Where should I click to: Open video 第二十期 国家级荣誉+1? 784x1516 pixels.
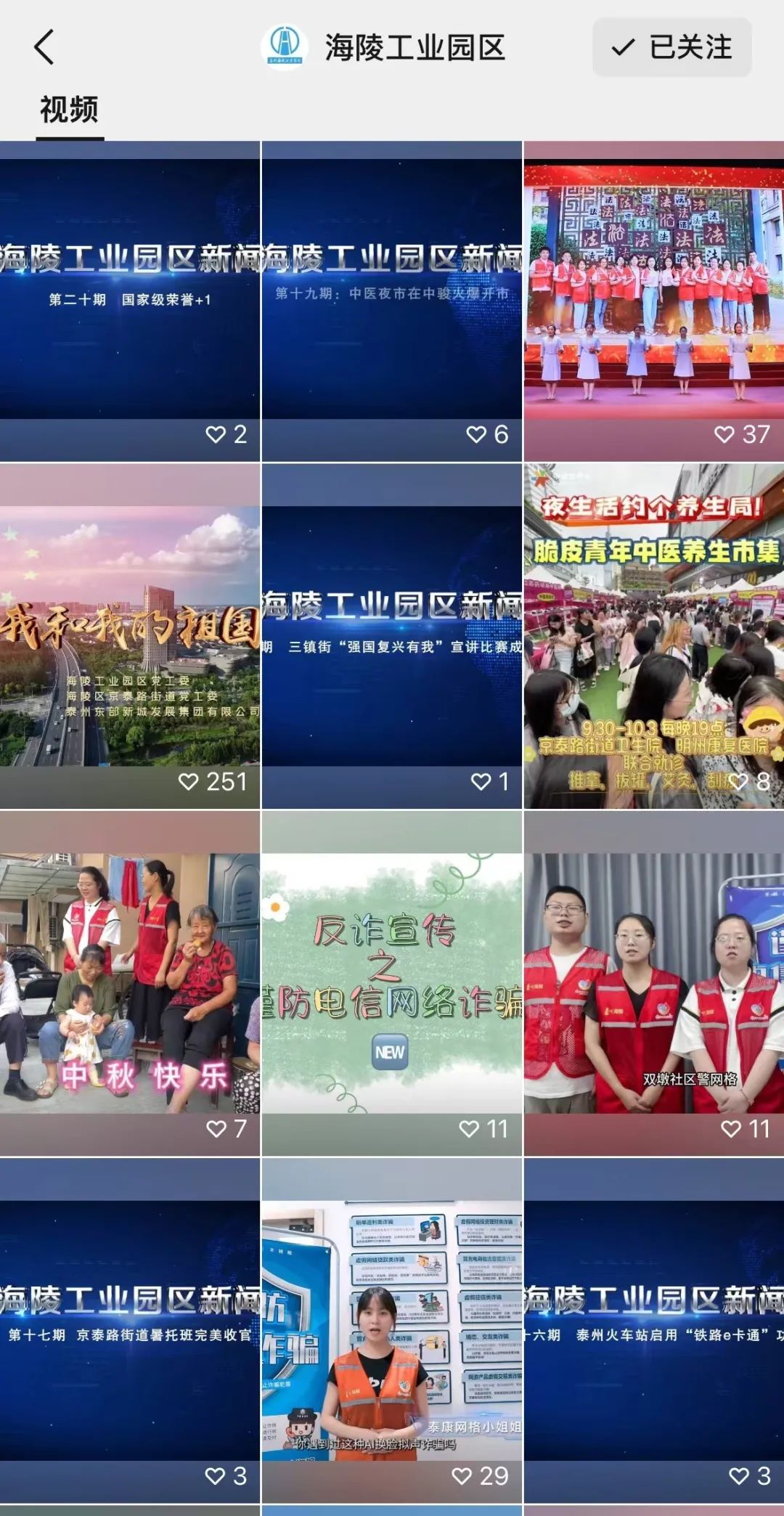coord(130,290)
